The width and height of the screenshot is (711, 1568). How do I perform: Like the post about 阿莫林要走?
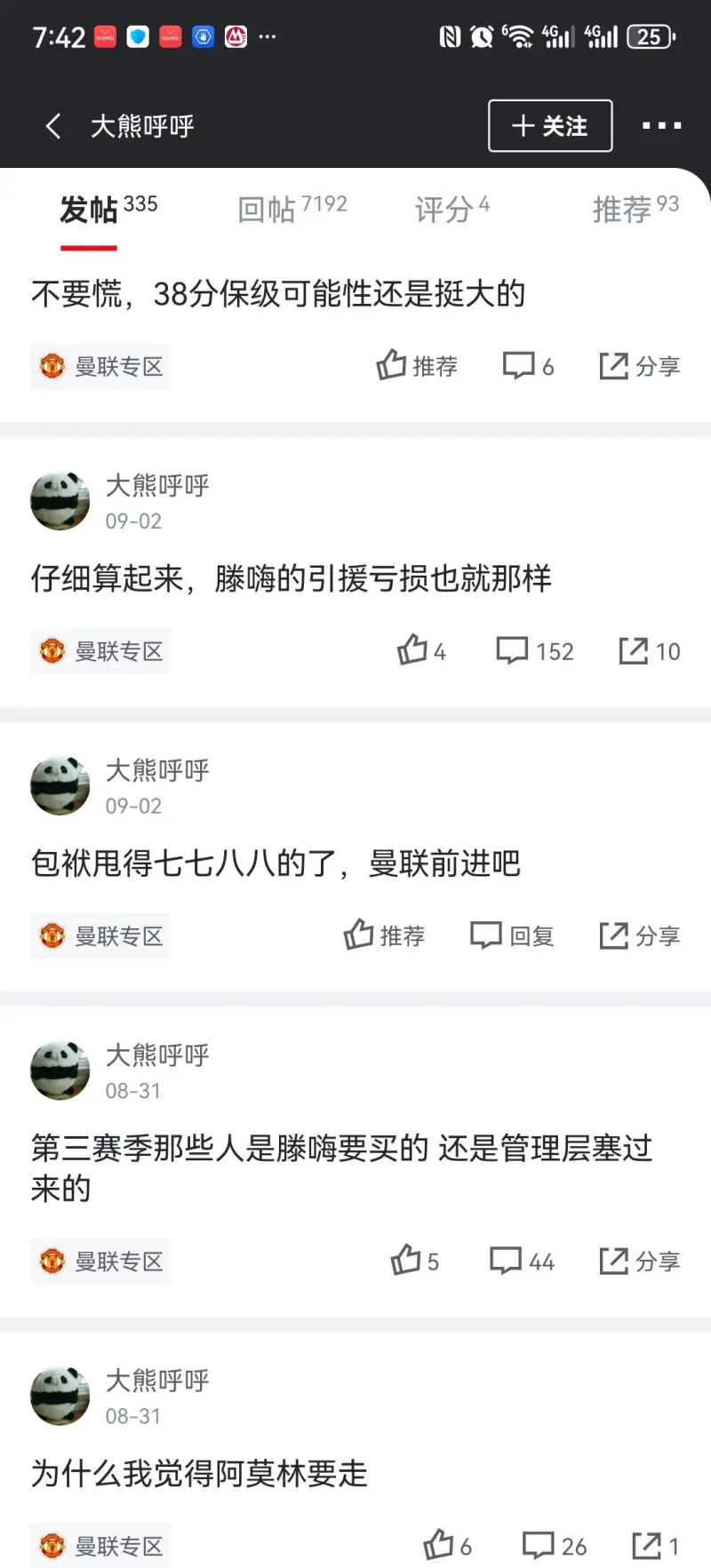pos(447,1546)
